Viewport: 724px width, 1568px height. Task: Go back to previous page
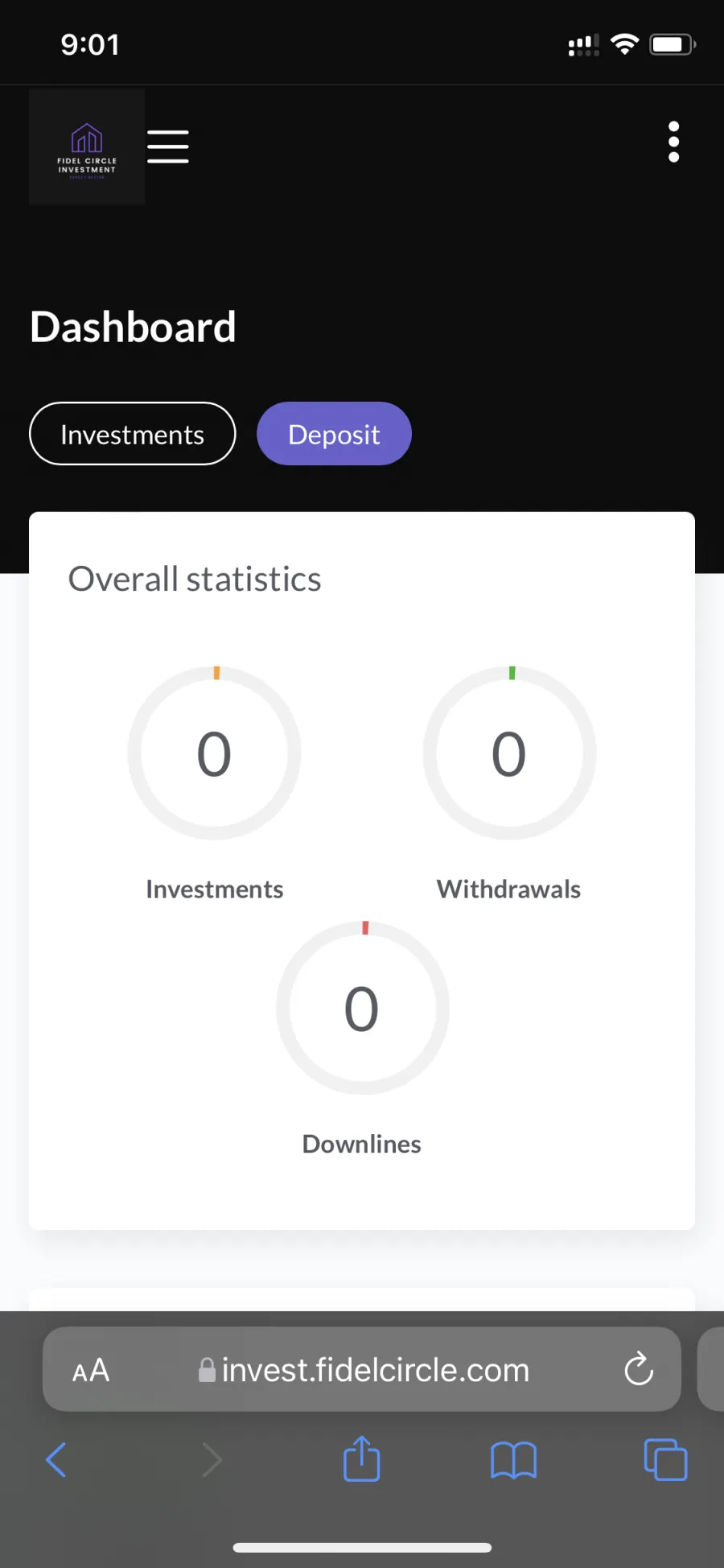point(56,1459)
